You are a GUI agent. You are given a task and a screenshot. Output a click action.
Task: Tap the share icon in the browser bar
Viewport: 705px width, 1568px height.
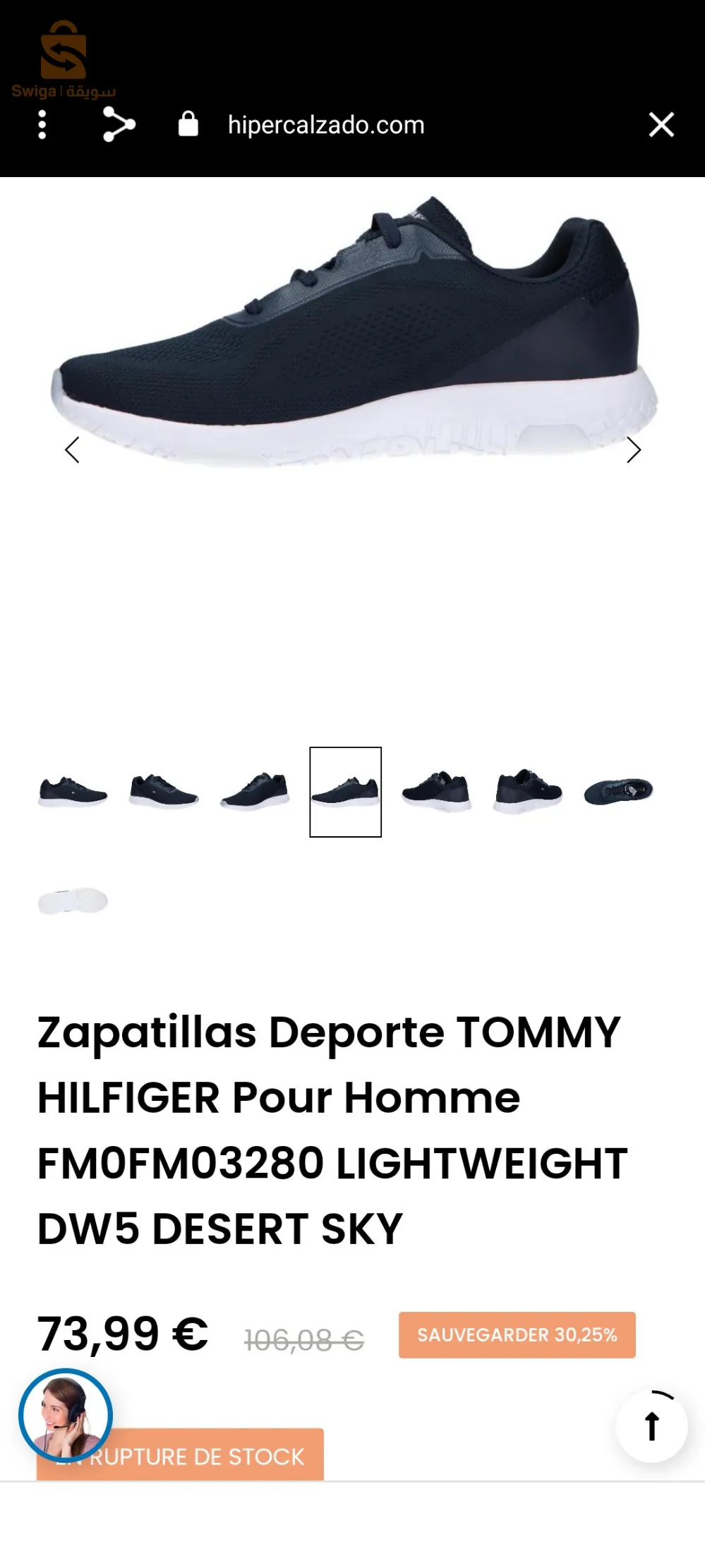pyautogui.click(x=119, y=125)
